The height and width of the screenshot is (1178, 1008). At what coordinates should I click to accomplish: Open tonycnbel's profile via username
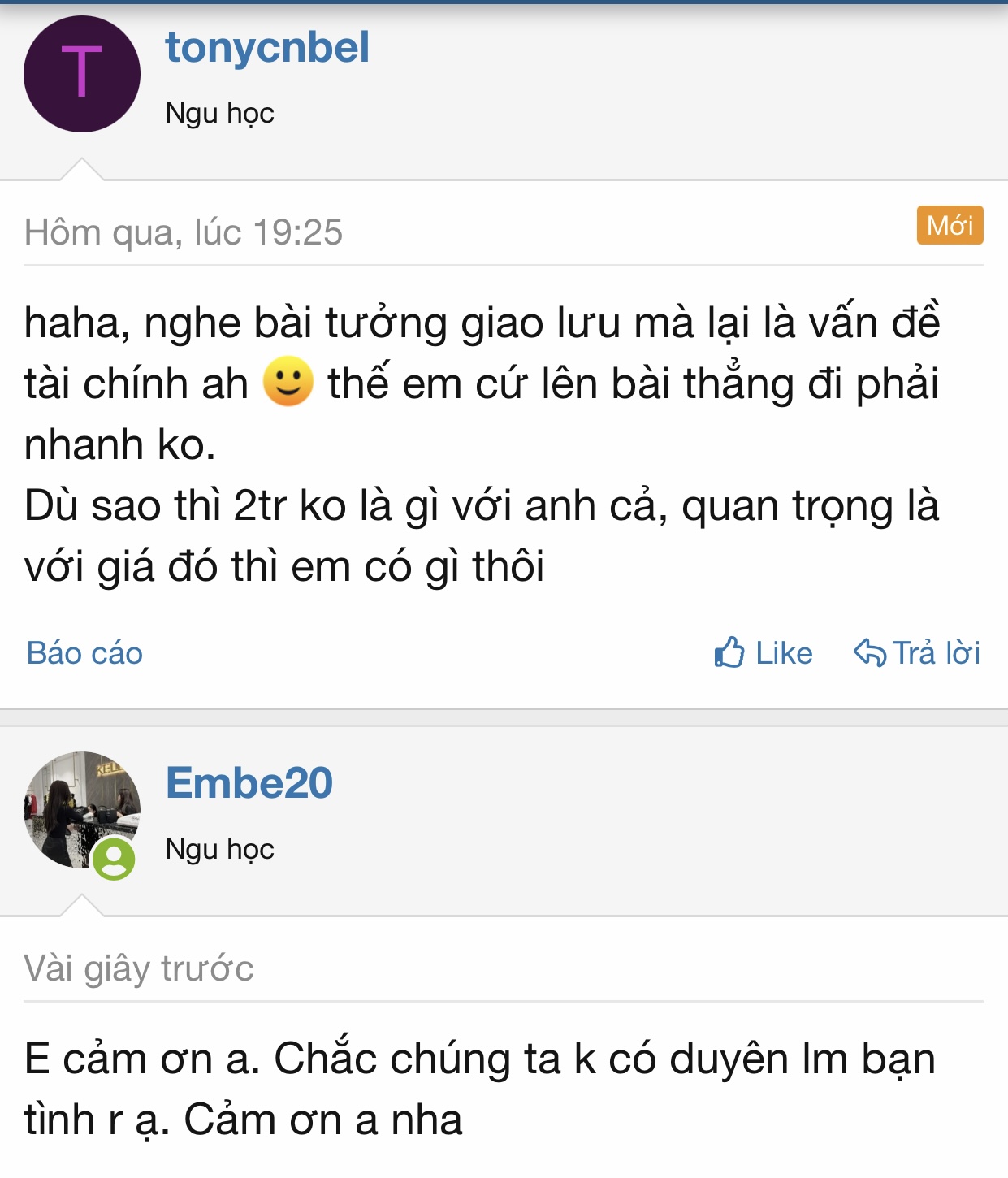tap(267, 48)
